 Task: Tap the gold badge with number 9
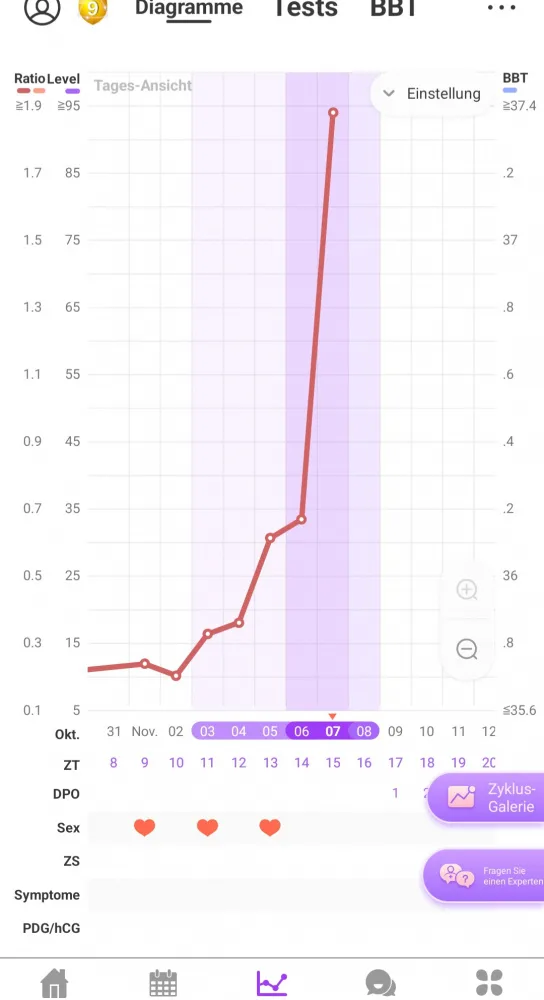coord(92,10)
